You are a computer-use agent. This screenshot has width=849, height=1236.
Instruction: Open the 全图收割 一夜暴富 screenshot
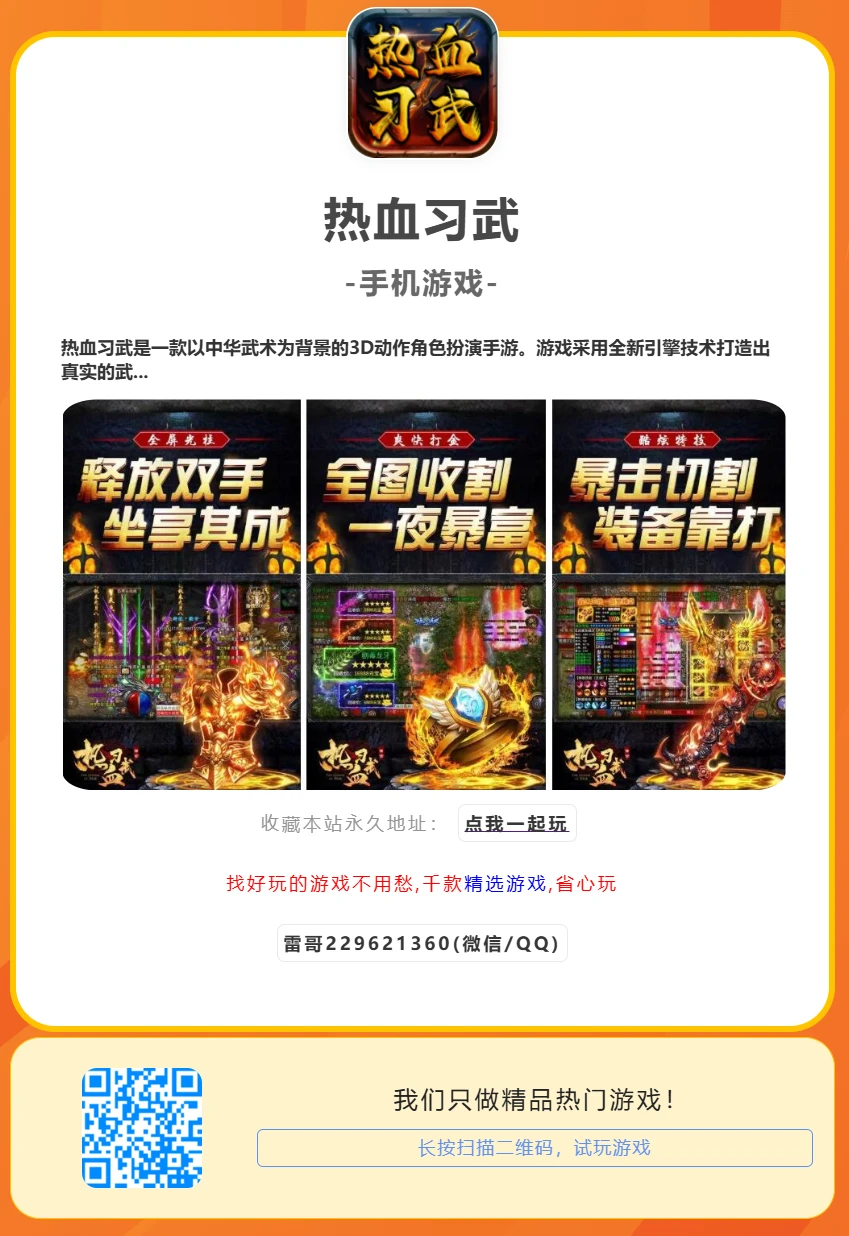point(426,595)
